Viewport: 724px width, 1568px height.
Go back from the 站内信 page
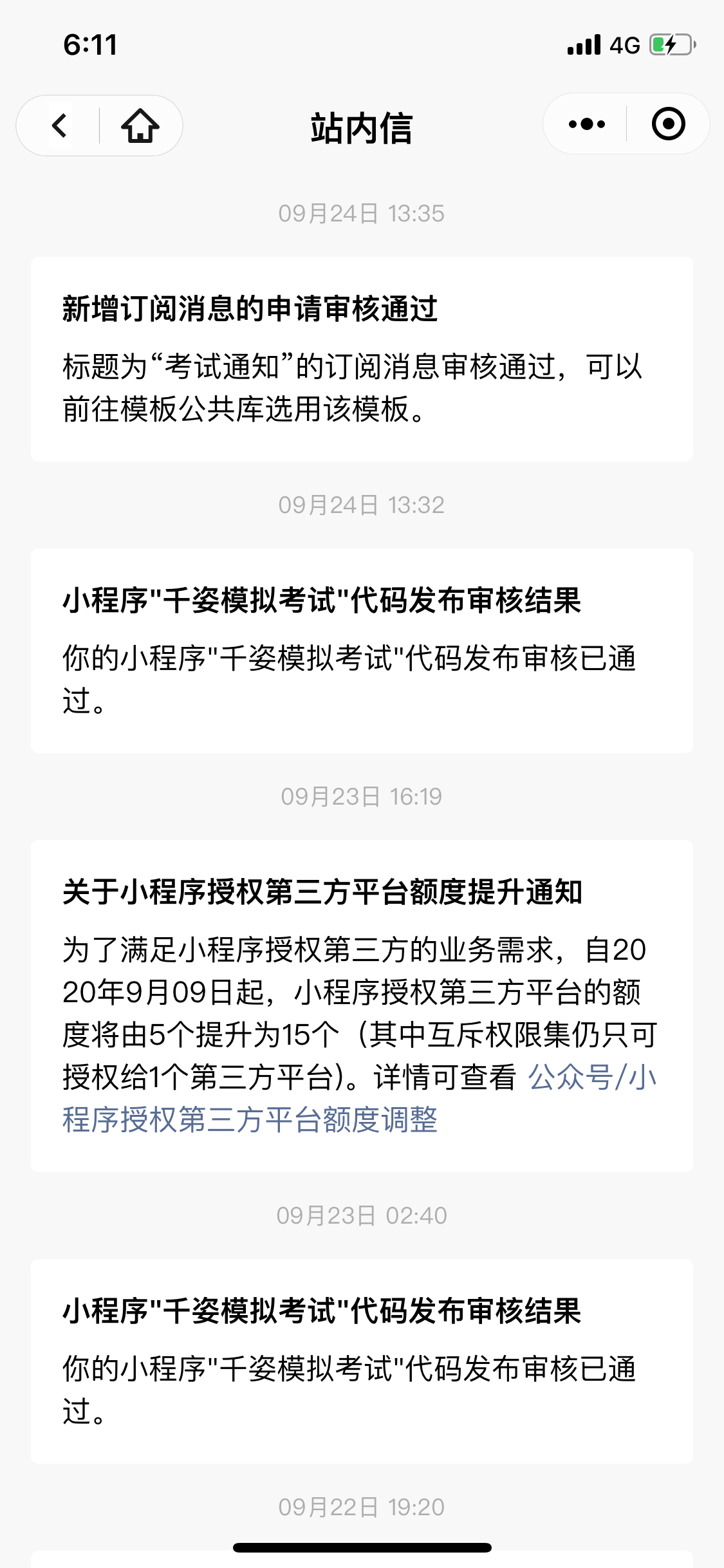click(60, 126)
